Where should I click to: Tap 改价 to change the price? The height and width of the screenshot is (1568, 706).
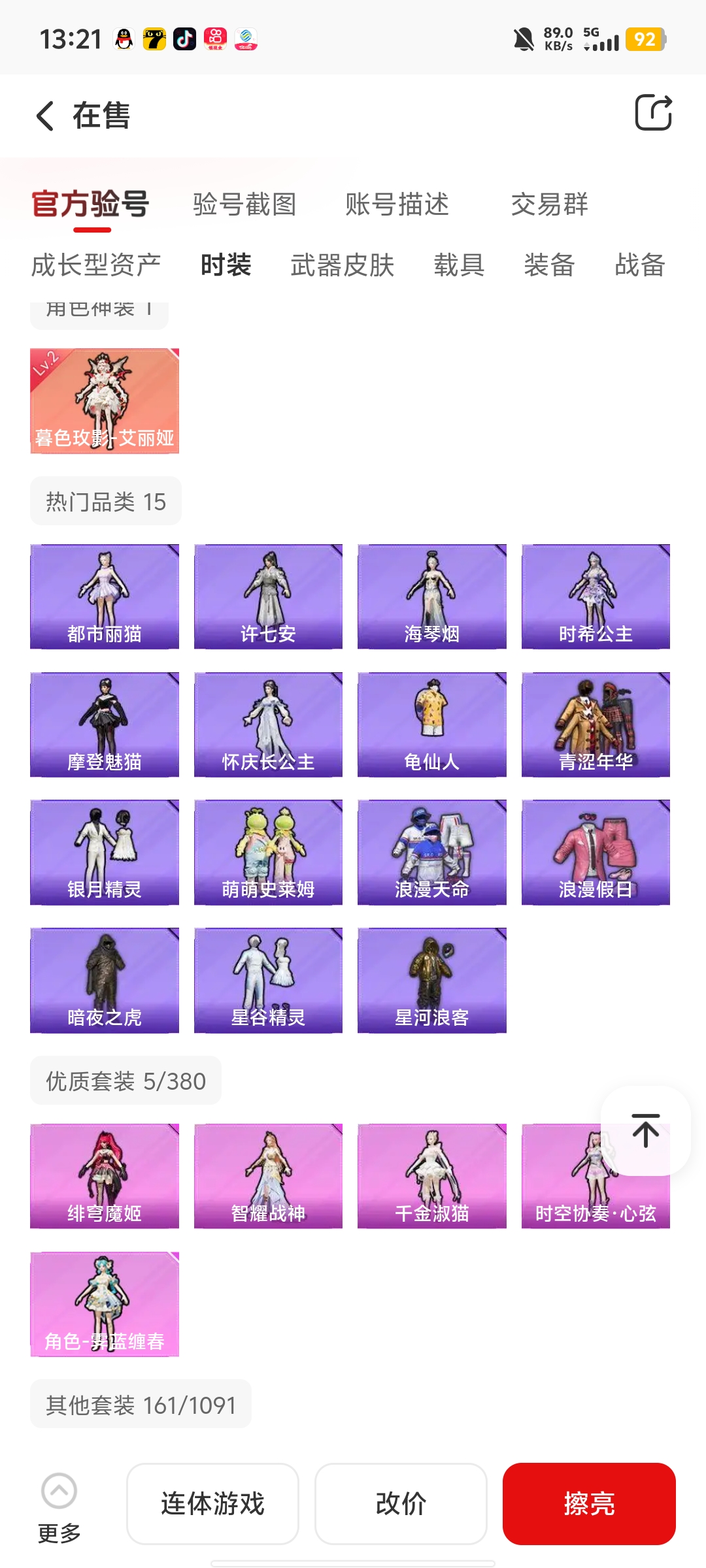click(401, 1503)
